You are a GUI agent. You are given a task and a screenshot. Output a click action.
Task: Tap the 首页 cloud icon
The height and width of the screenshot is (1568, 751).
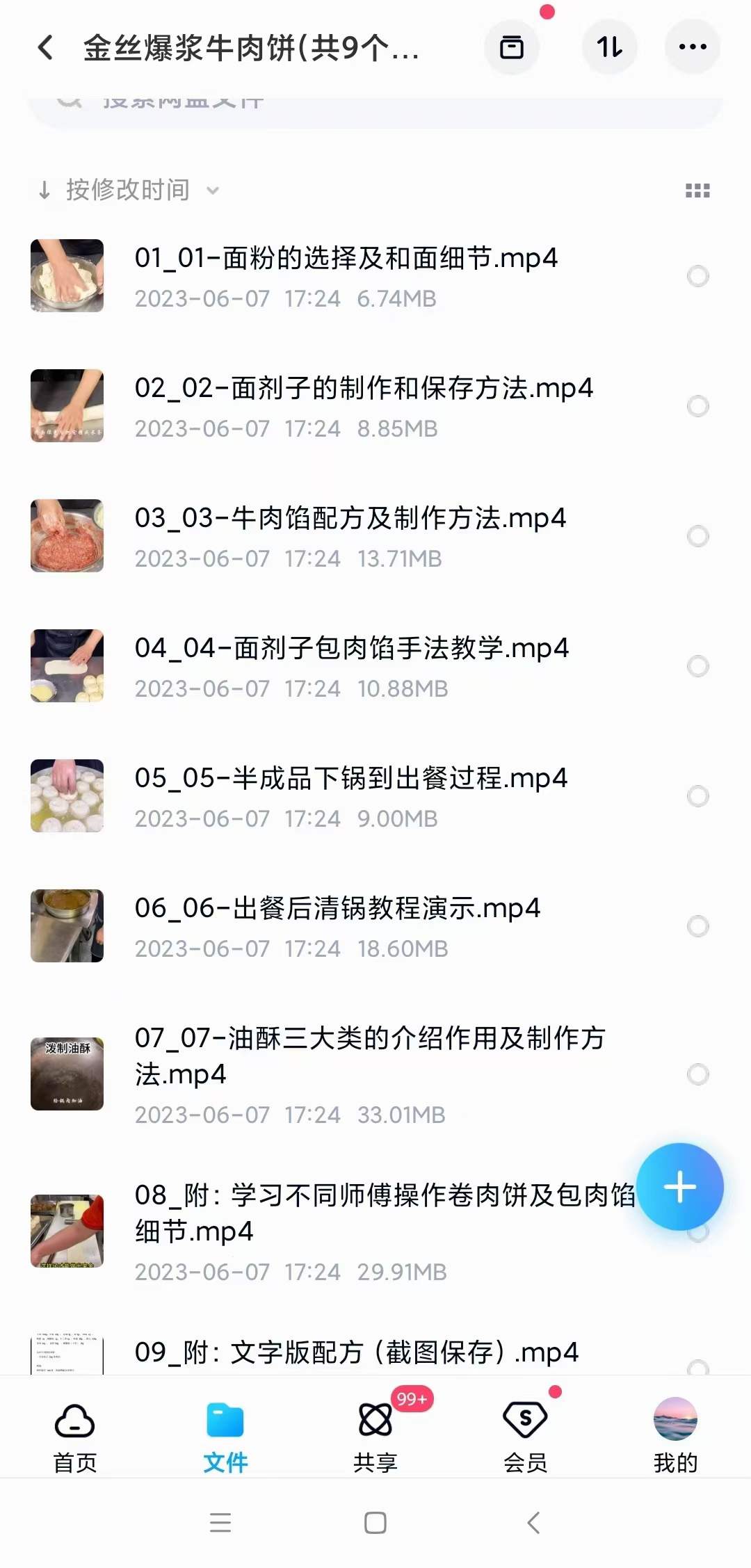coord(74,1419)
